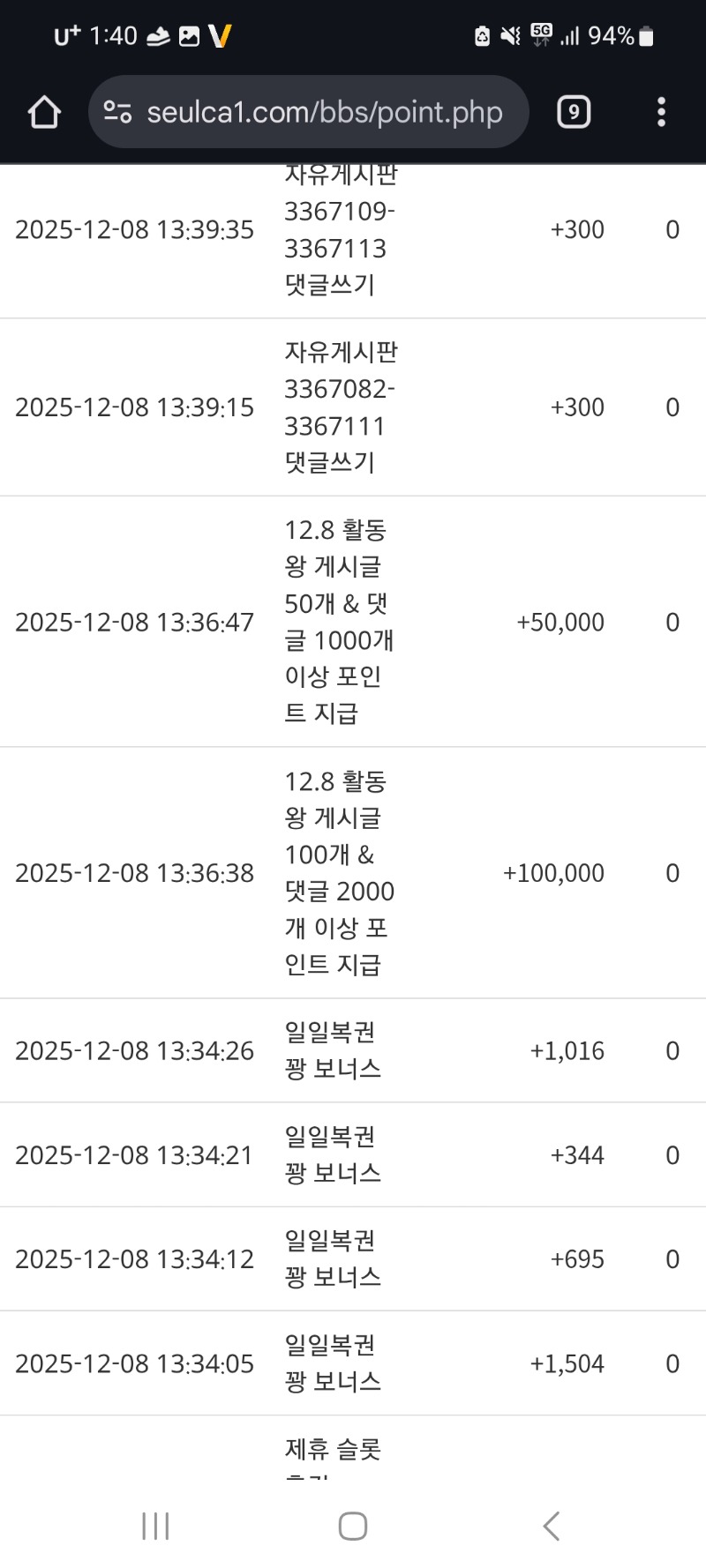Tap the photo notification icon in status bar
Viewport: 706px width, 1568px height.
tap(188, 35)
